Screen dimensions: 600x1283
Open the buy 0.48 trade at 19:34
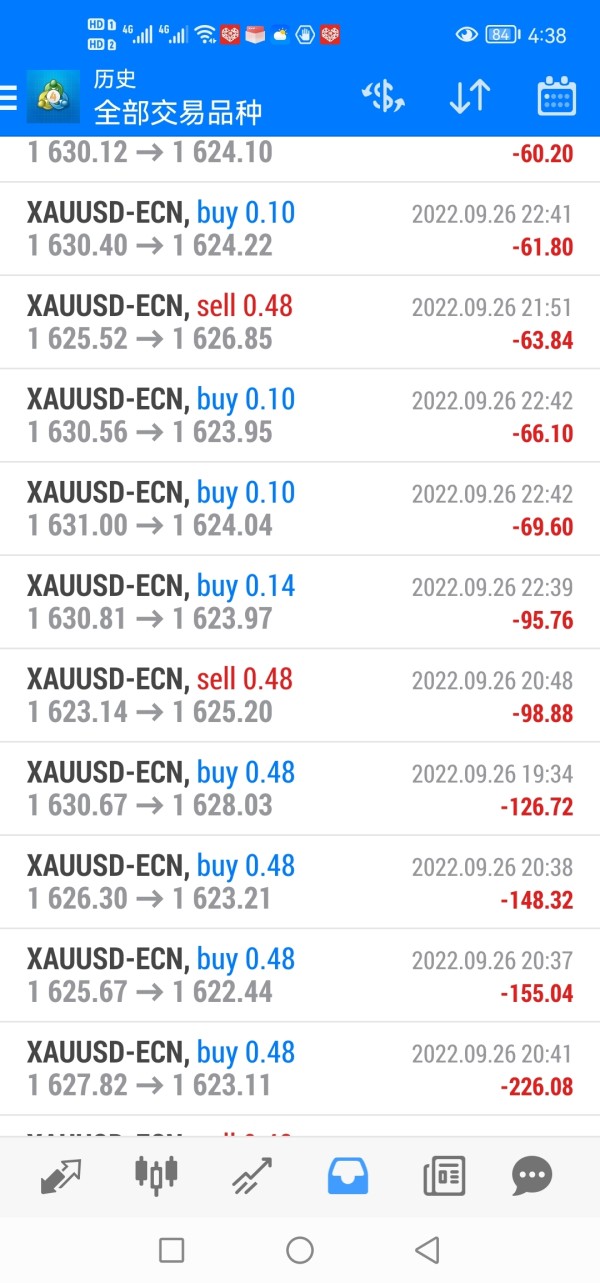(x=300, y=788)
